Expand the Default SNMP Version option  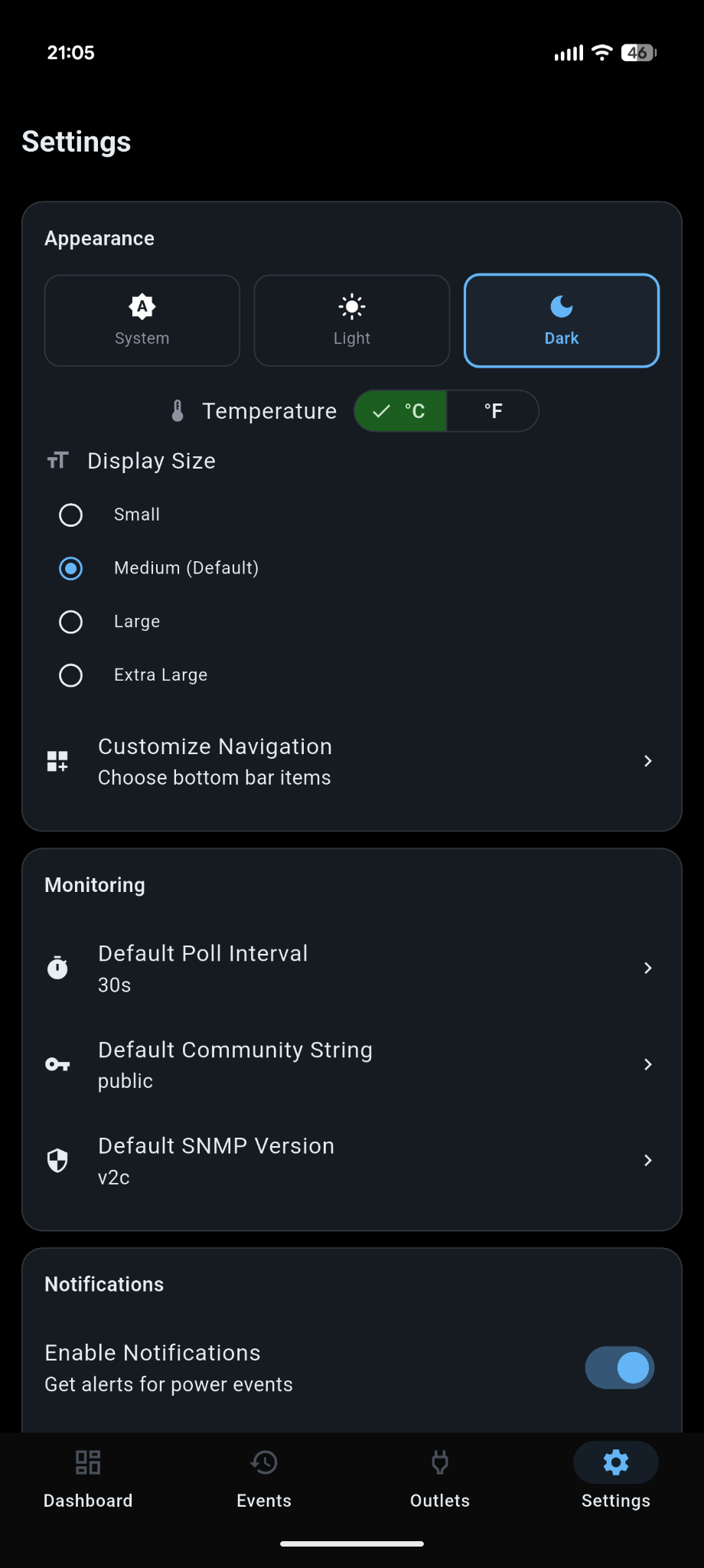647,1160
